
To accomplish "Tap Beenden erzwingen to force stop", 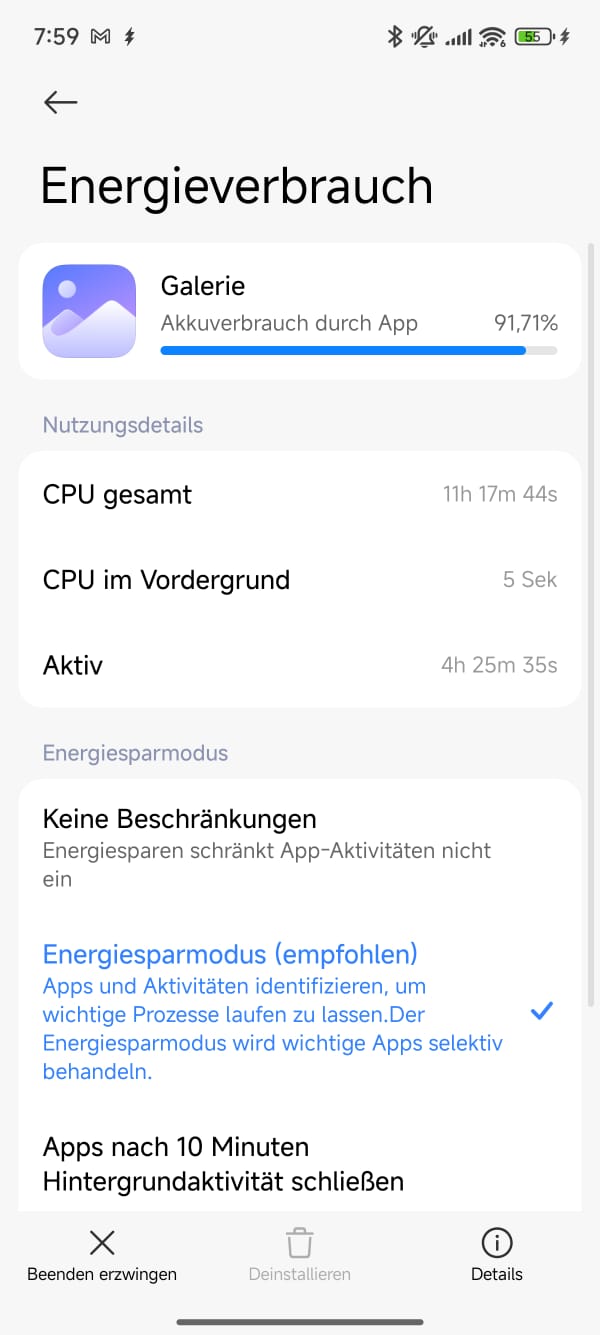I will (x=102, y=1256).
